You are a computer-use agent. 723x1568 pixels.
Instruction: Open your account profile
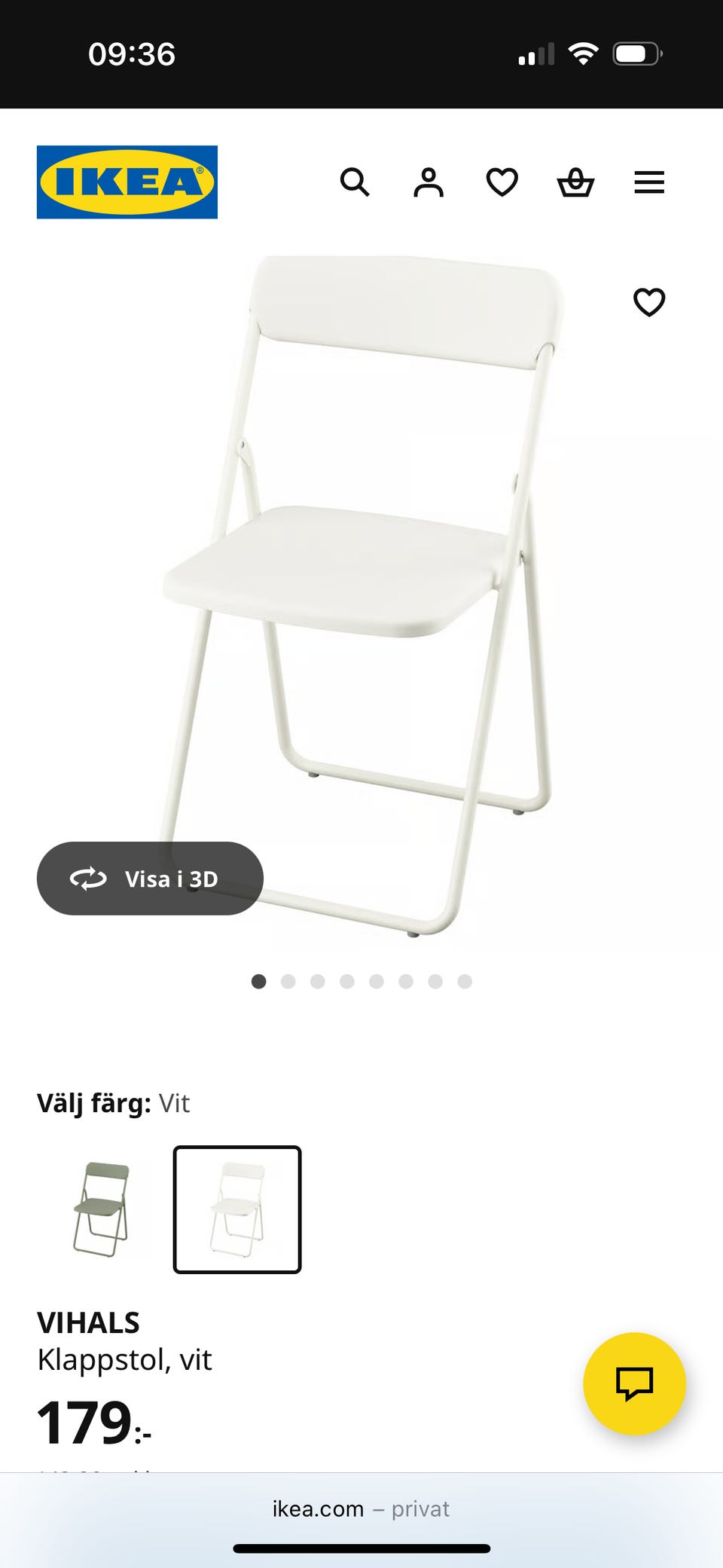(x=428, y=182)
